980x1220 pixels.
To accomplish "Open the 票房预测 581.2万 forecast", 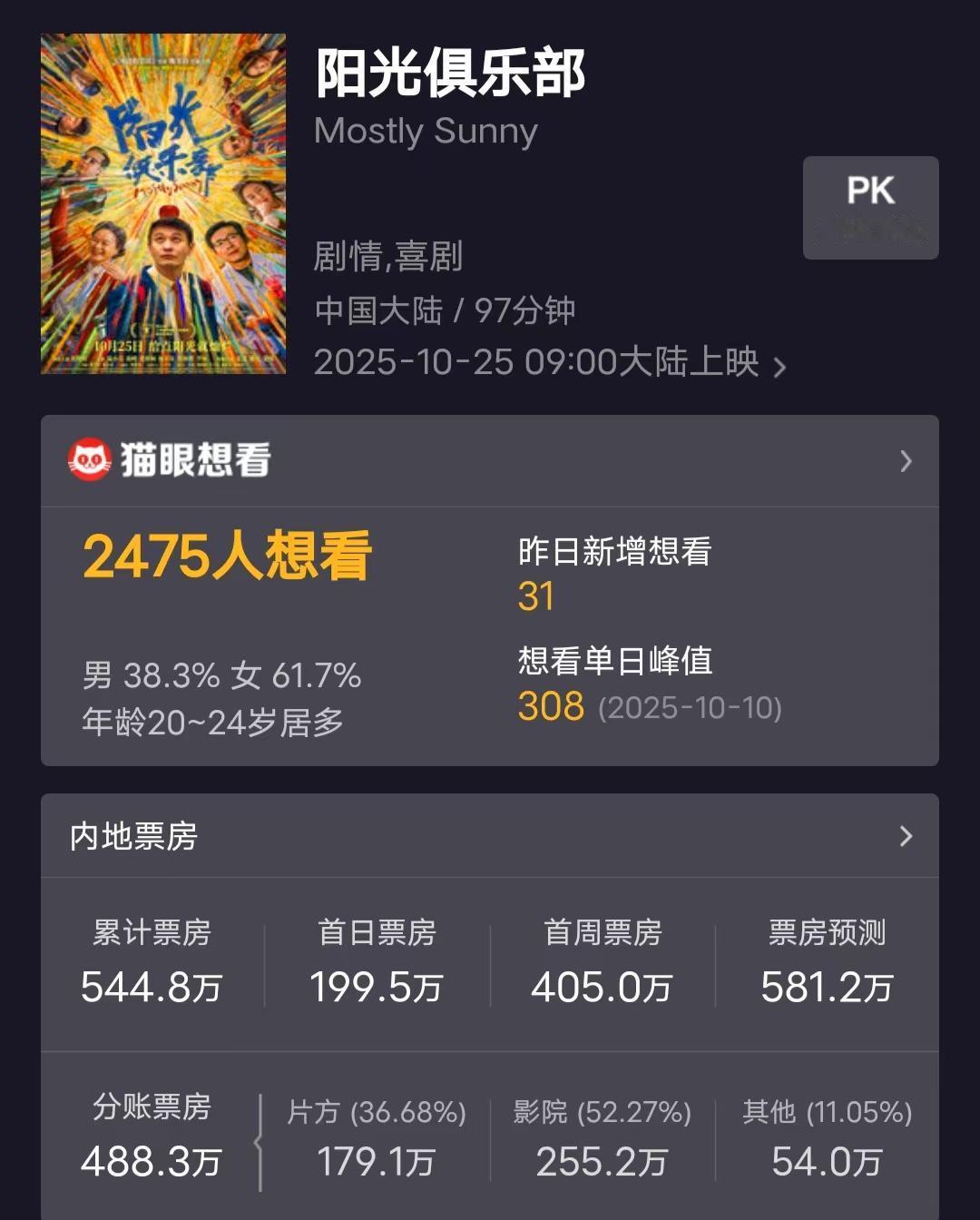I will pyautogui.click(x=827, y=988).
